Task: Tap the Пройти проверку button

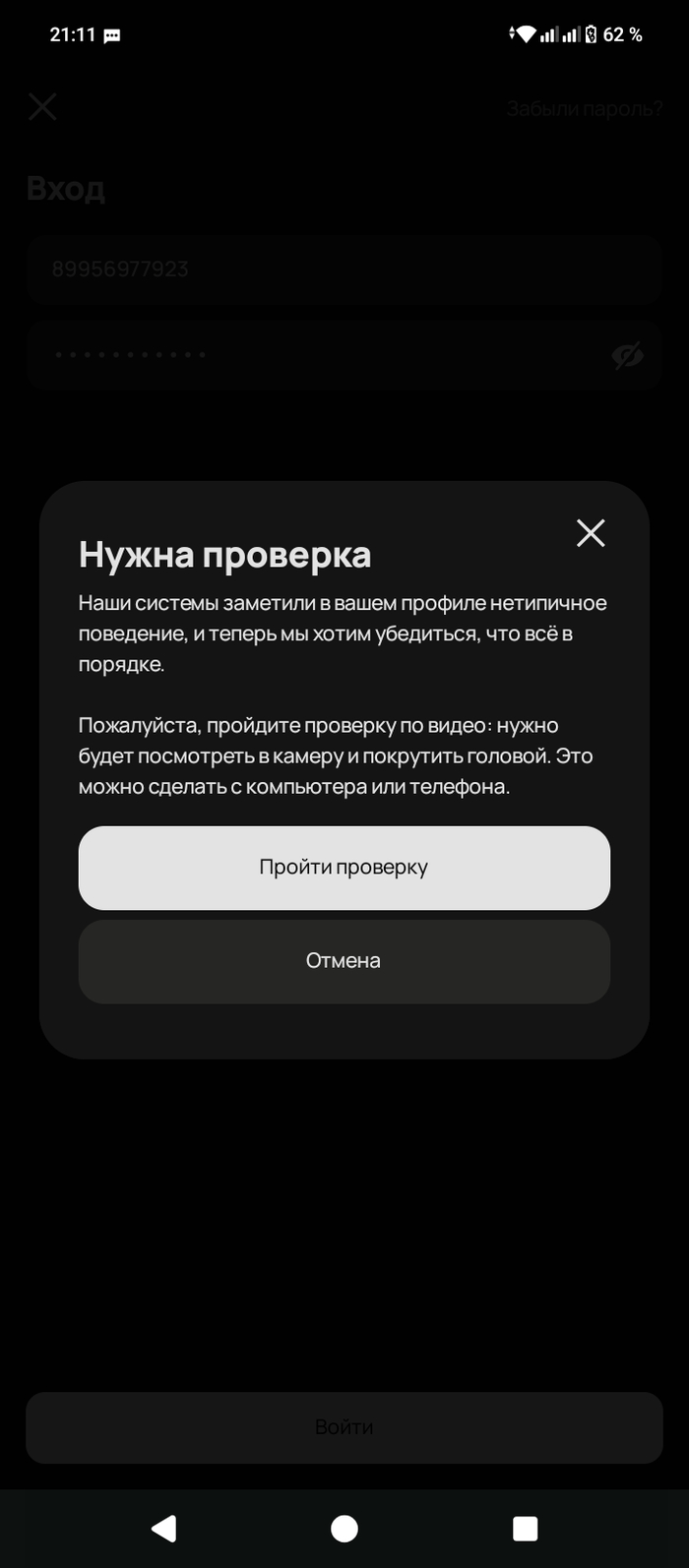Action: 344,868
